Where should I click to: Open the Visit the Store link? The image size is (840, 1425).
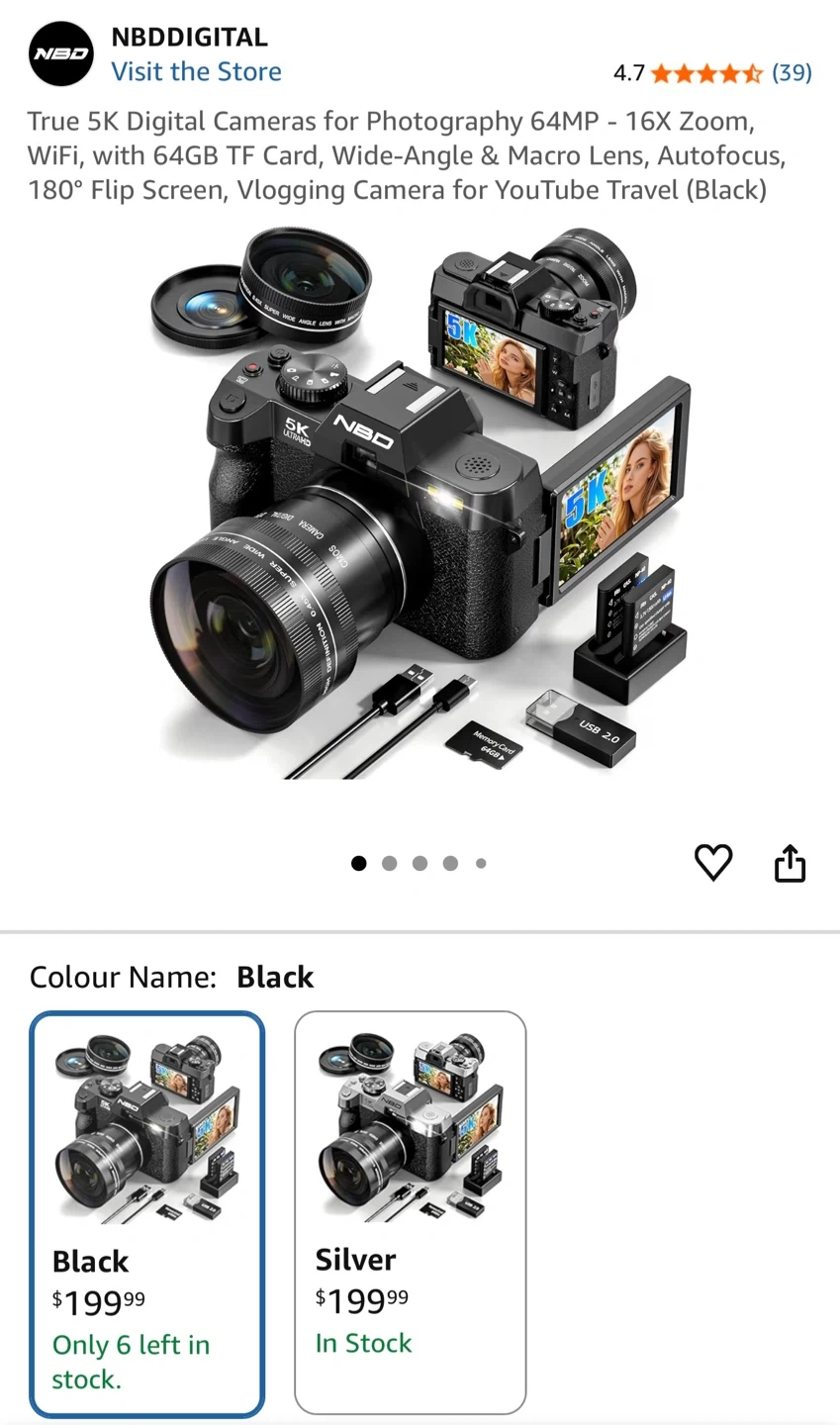coord(196,72)
